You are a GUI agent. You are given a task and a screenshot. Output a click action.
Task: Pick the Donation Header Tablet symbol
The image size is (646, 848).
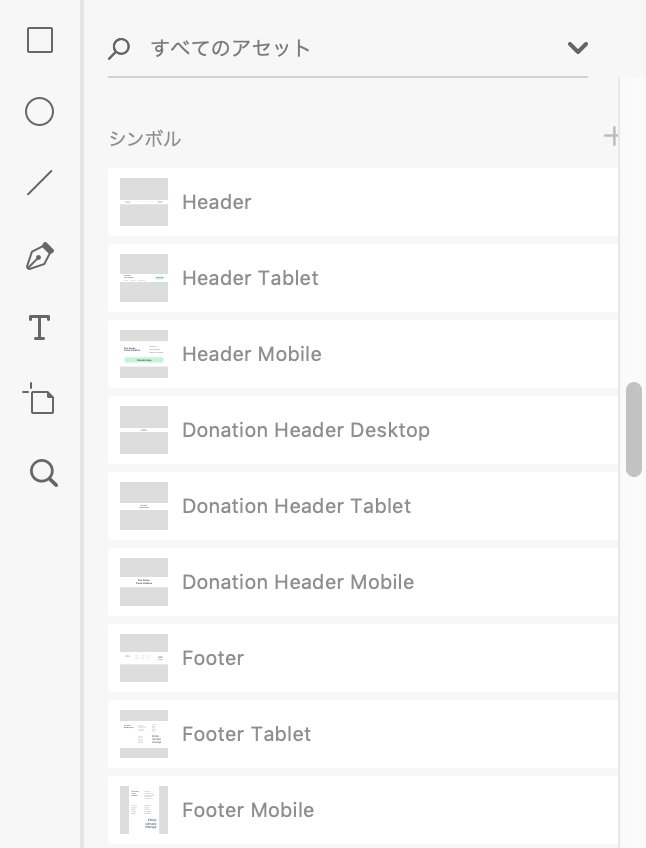coord(362,506)
